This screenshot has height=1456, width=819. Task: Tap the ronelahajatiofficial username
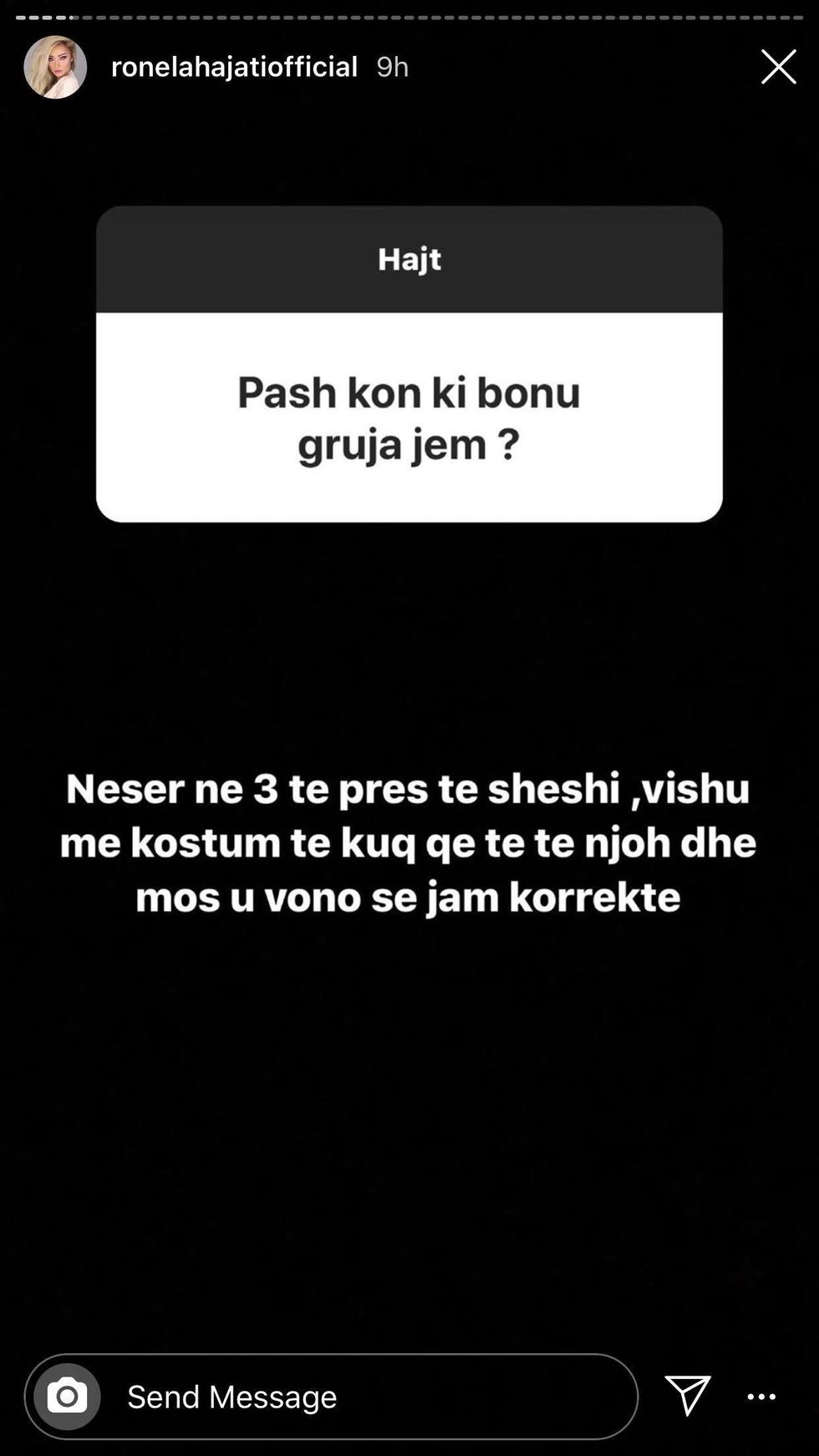coord(234,67)
